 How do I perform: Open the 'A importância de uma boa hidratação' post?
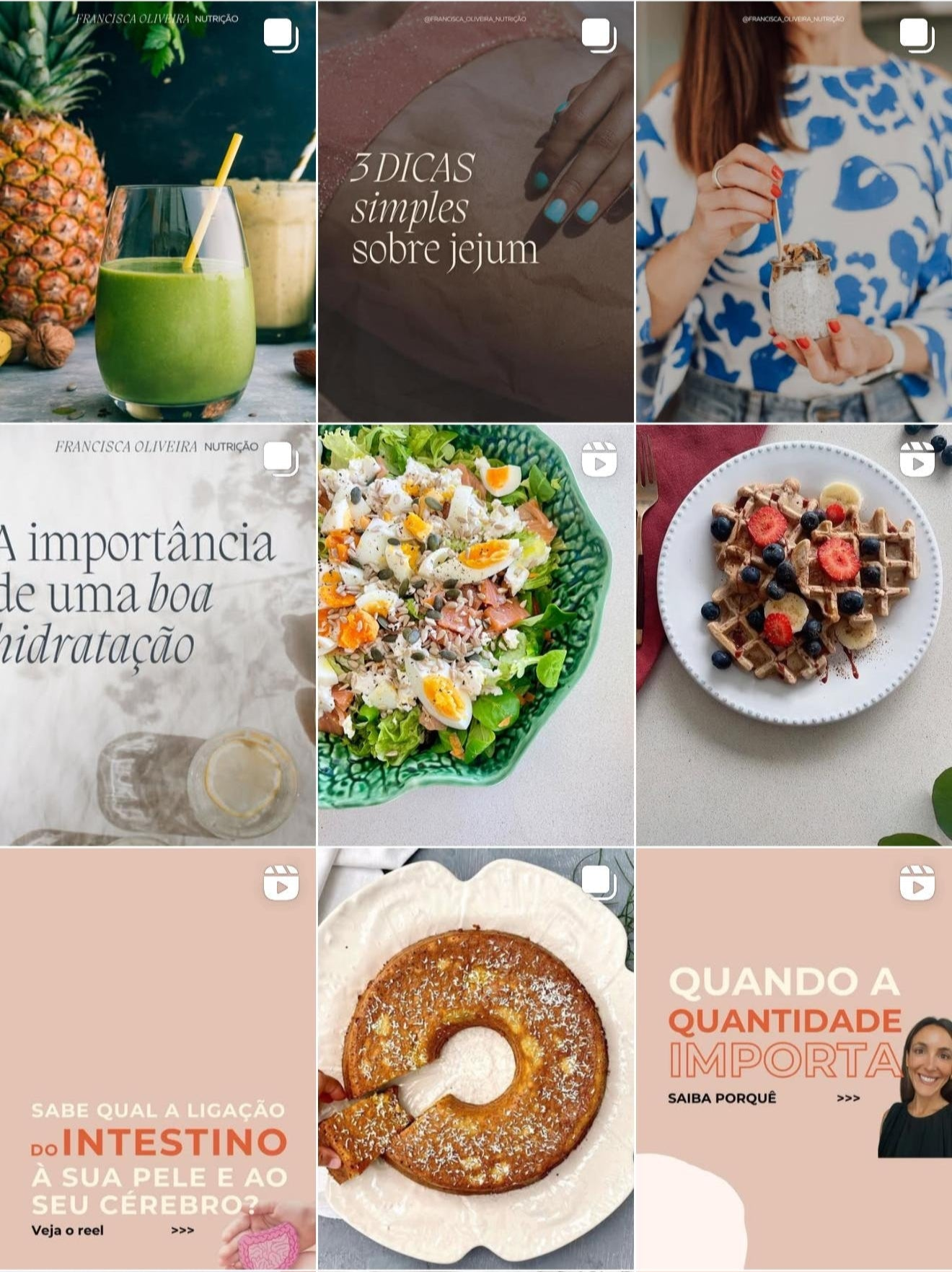(x=157, y=635)
